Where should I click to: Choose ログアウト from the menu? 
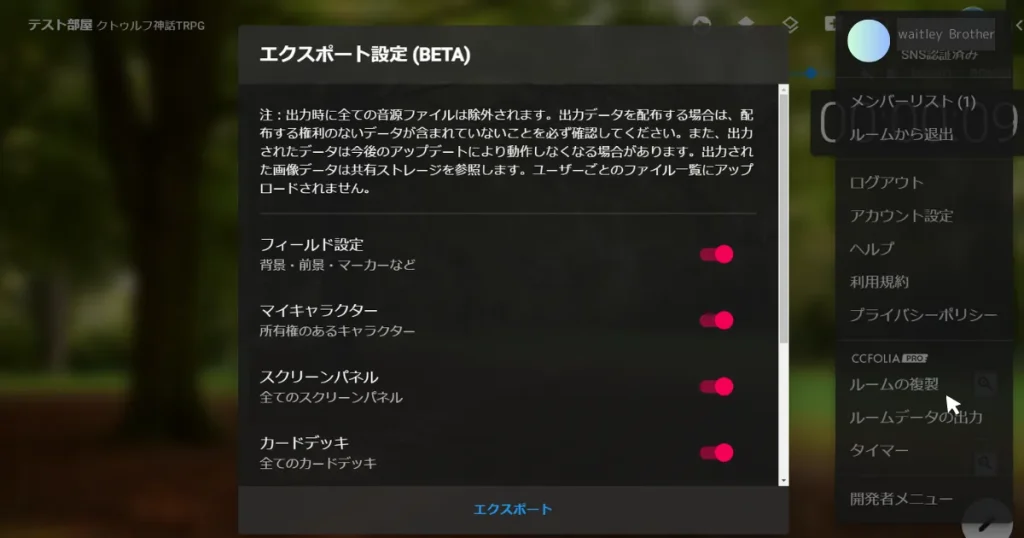click(x=886, y=182)
